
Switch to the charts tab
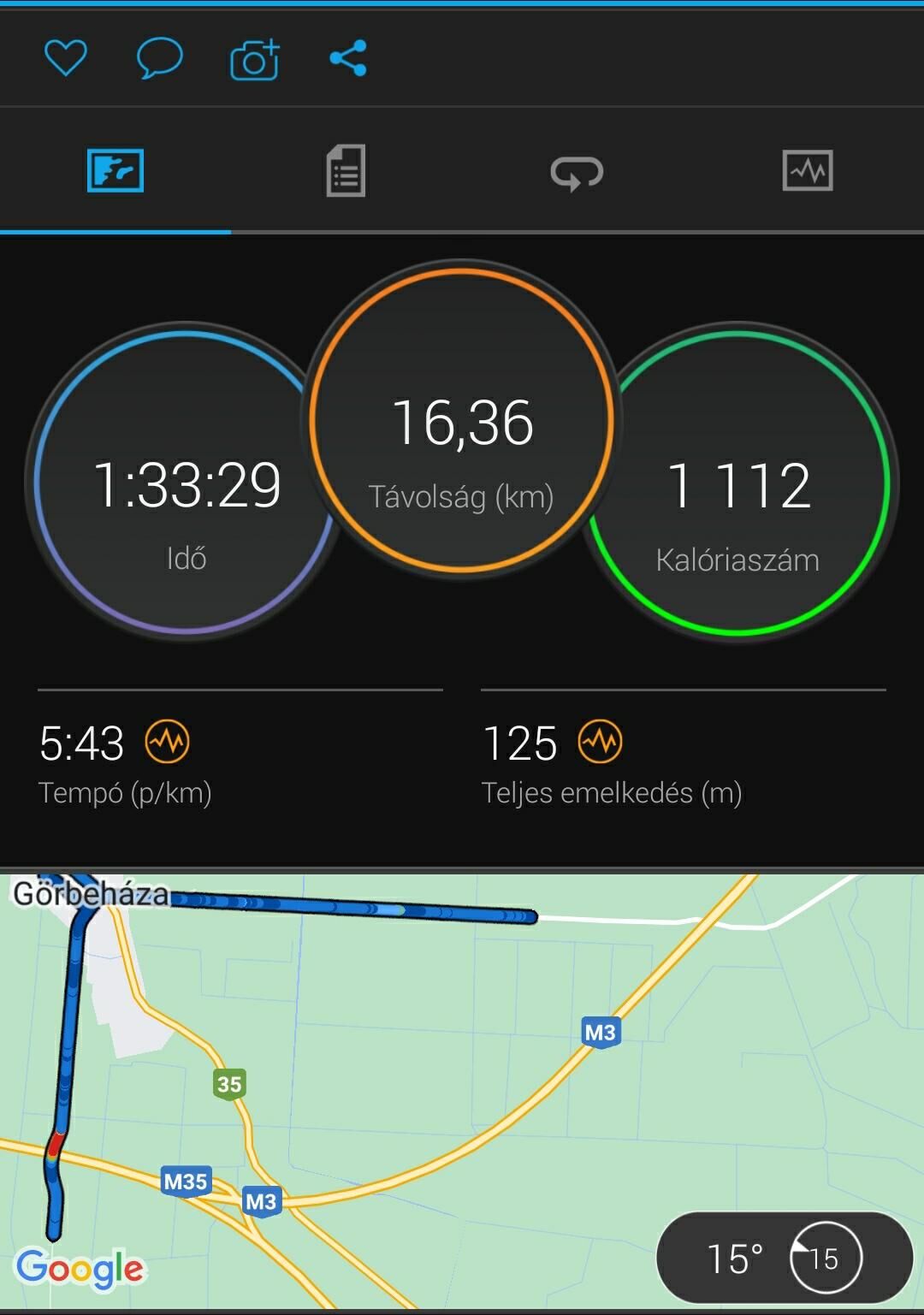[x=808, y=171]
